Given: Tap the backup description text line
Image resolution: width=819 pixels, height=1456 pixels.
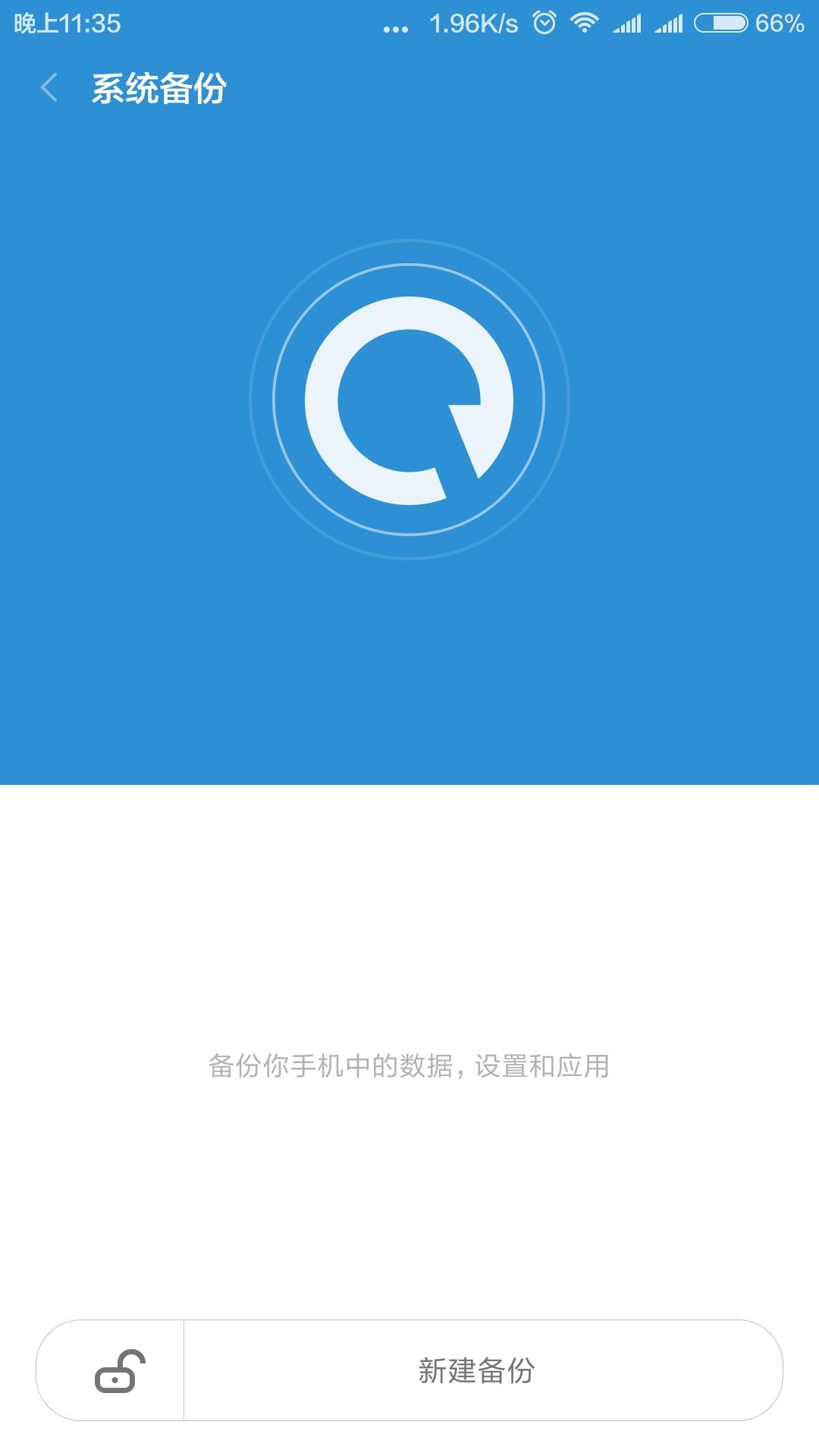Looking at the screenshot, I should (x=409, y=1065).
